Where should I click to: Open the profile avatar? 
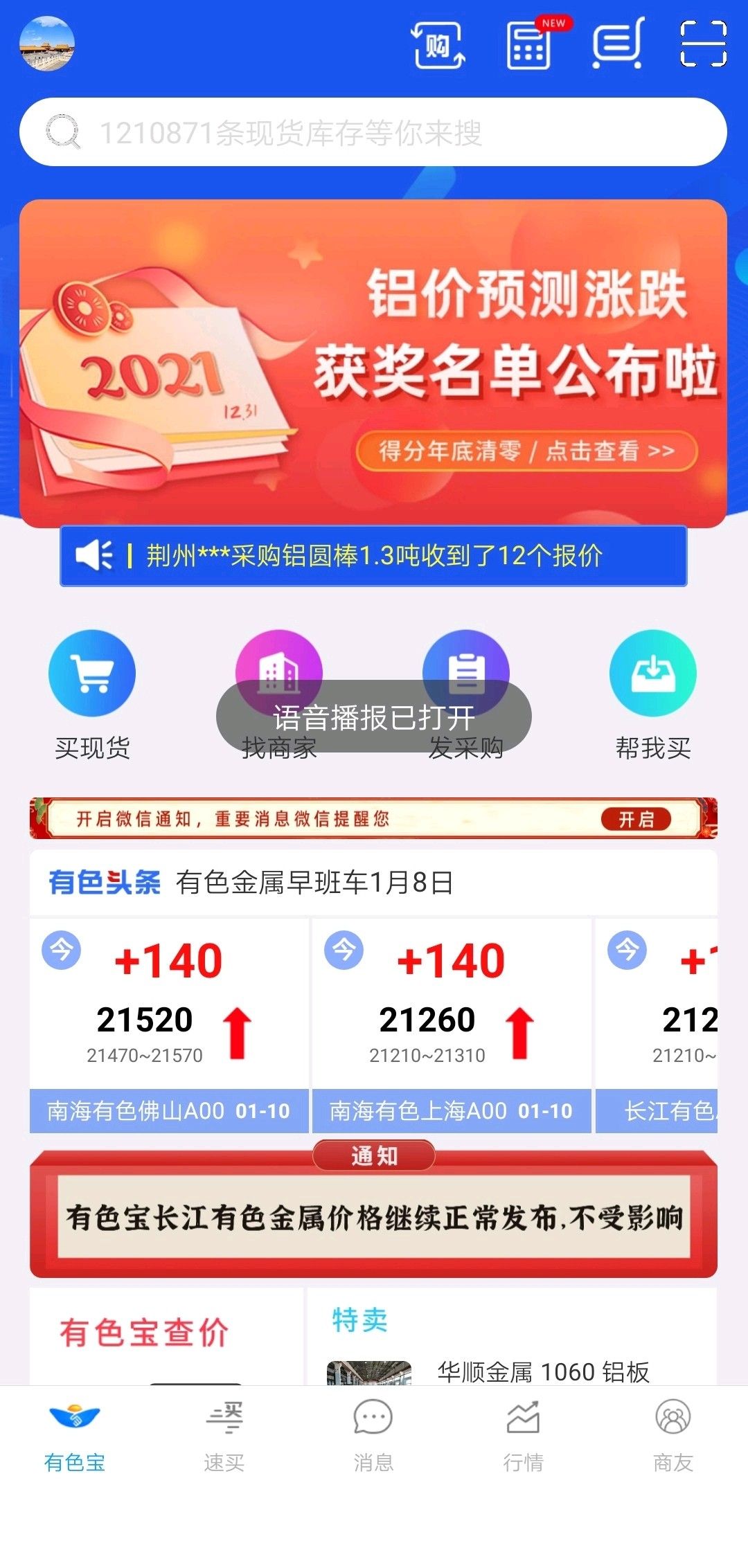point(47,44)
